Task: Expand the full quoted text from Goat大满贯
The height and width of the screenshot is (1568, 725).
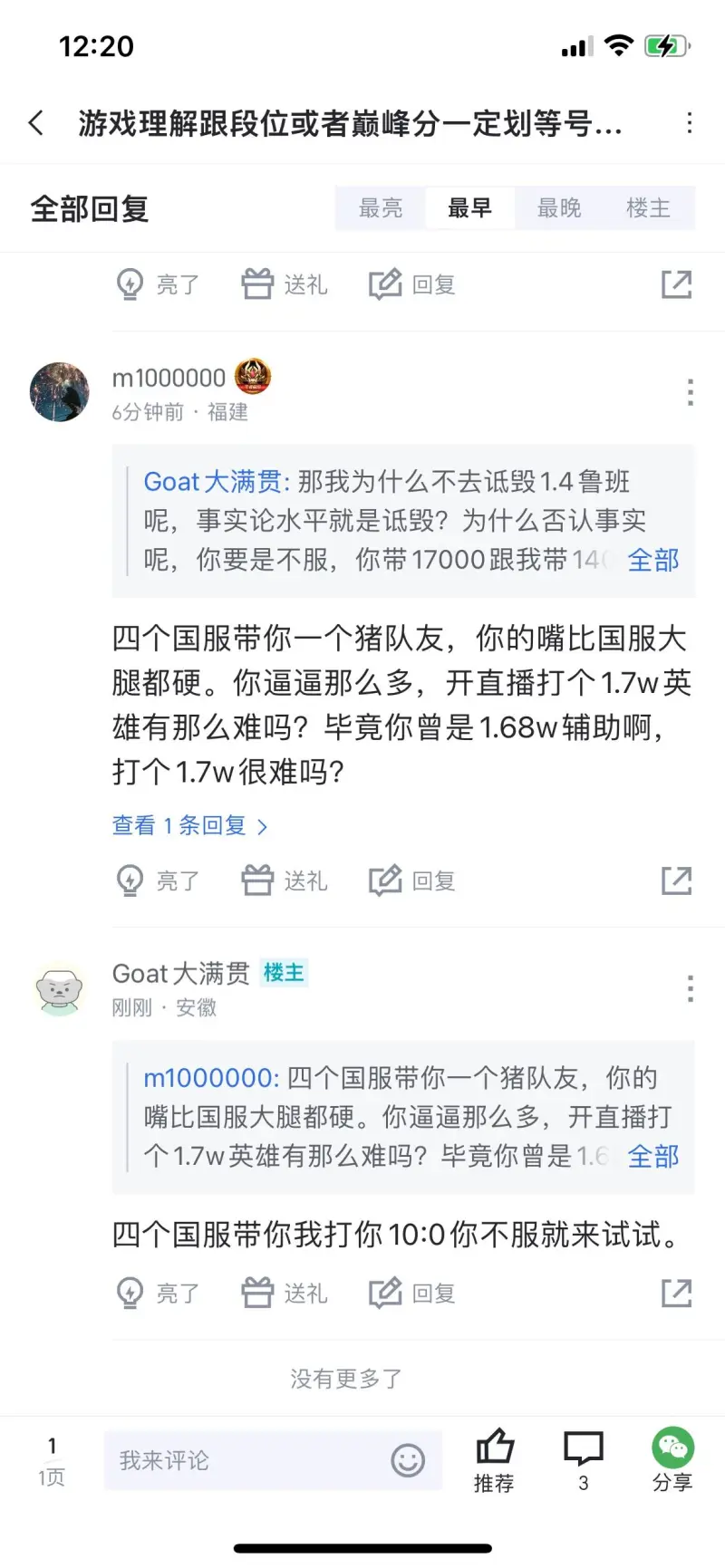Action: click(652, 560)
